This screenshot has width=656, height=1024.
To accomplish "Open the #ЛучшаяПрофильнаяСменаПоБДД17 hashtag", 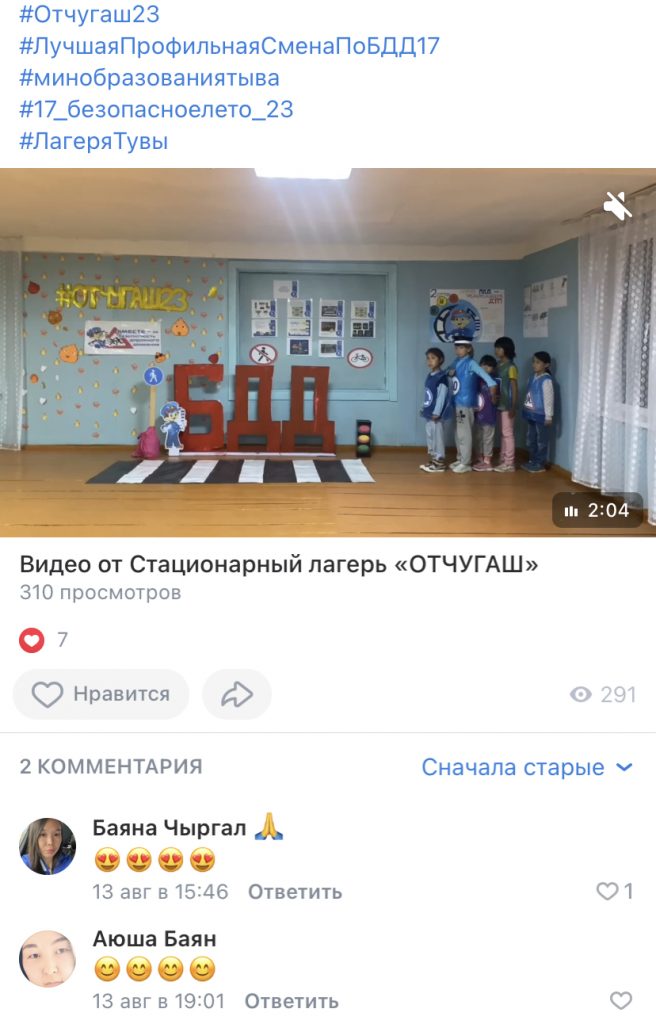I will pyautogui.click(x=229, y=46).
